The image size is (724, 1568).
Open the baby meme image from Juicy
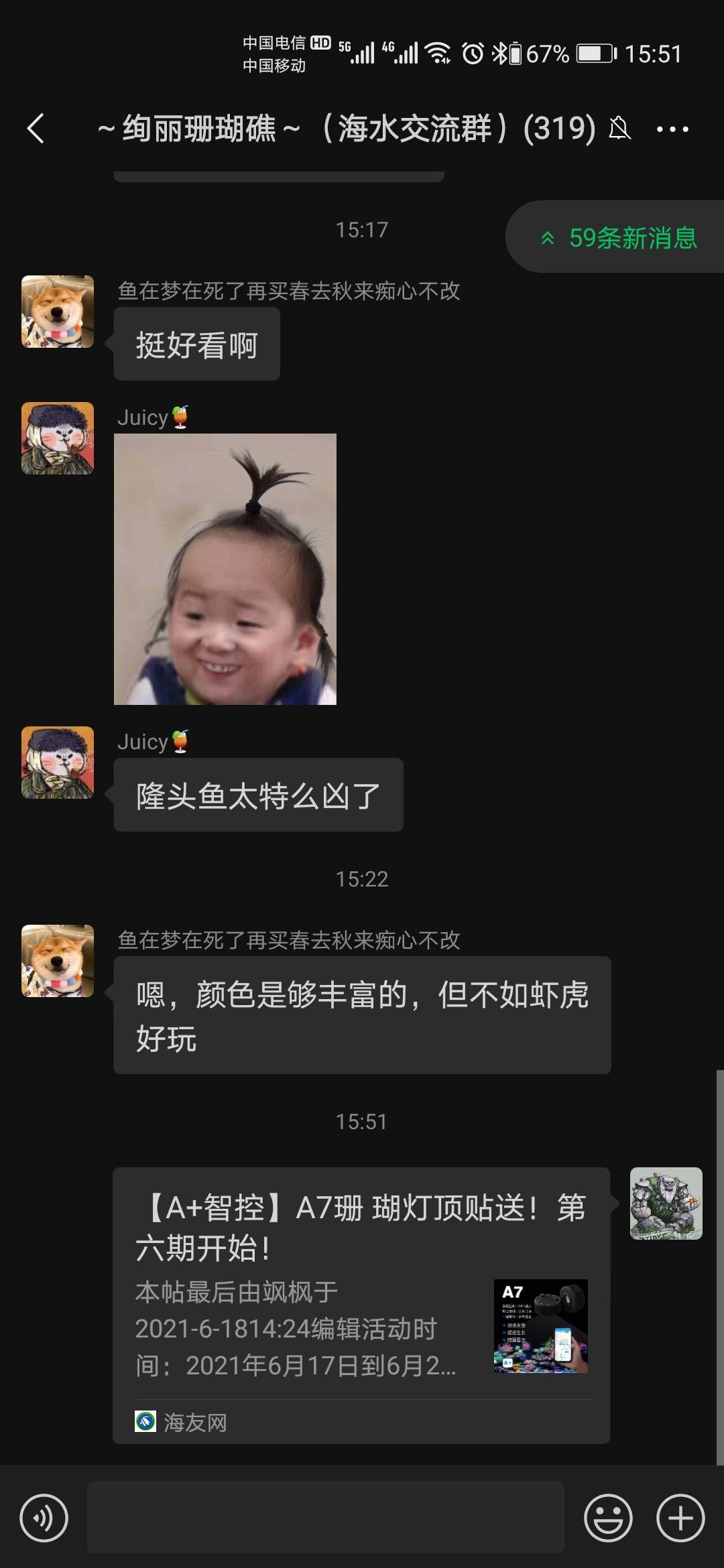coord(225,569)
